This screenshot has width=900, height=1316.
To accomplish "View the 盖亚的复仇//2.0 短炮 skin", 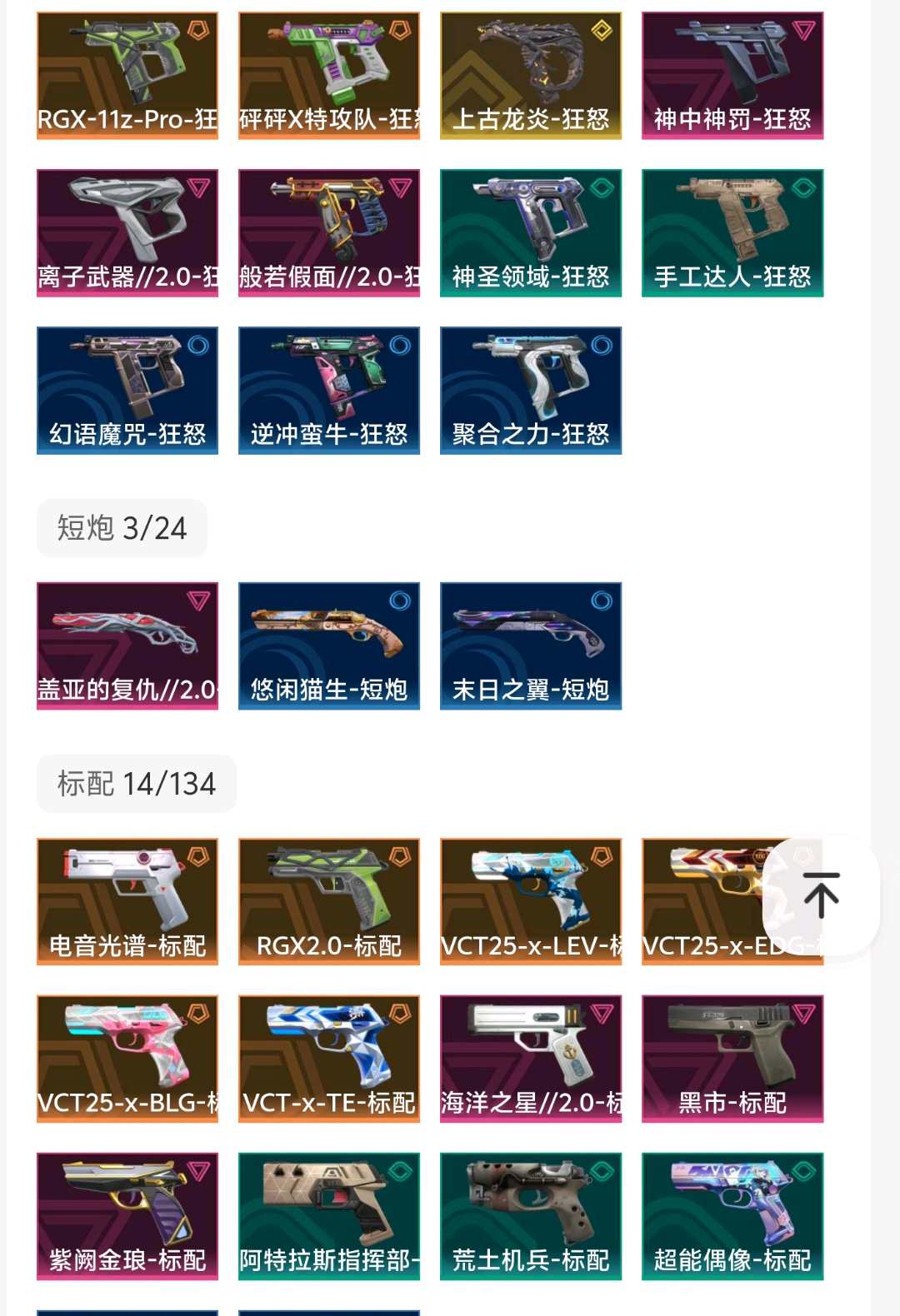I will [x=127, y=646].
